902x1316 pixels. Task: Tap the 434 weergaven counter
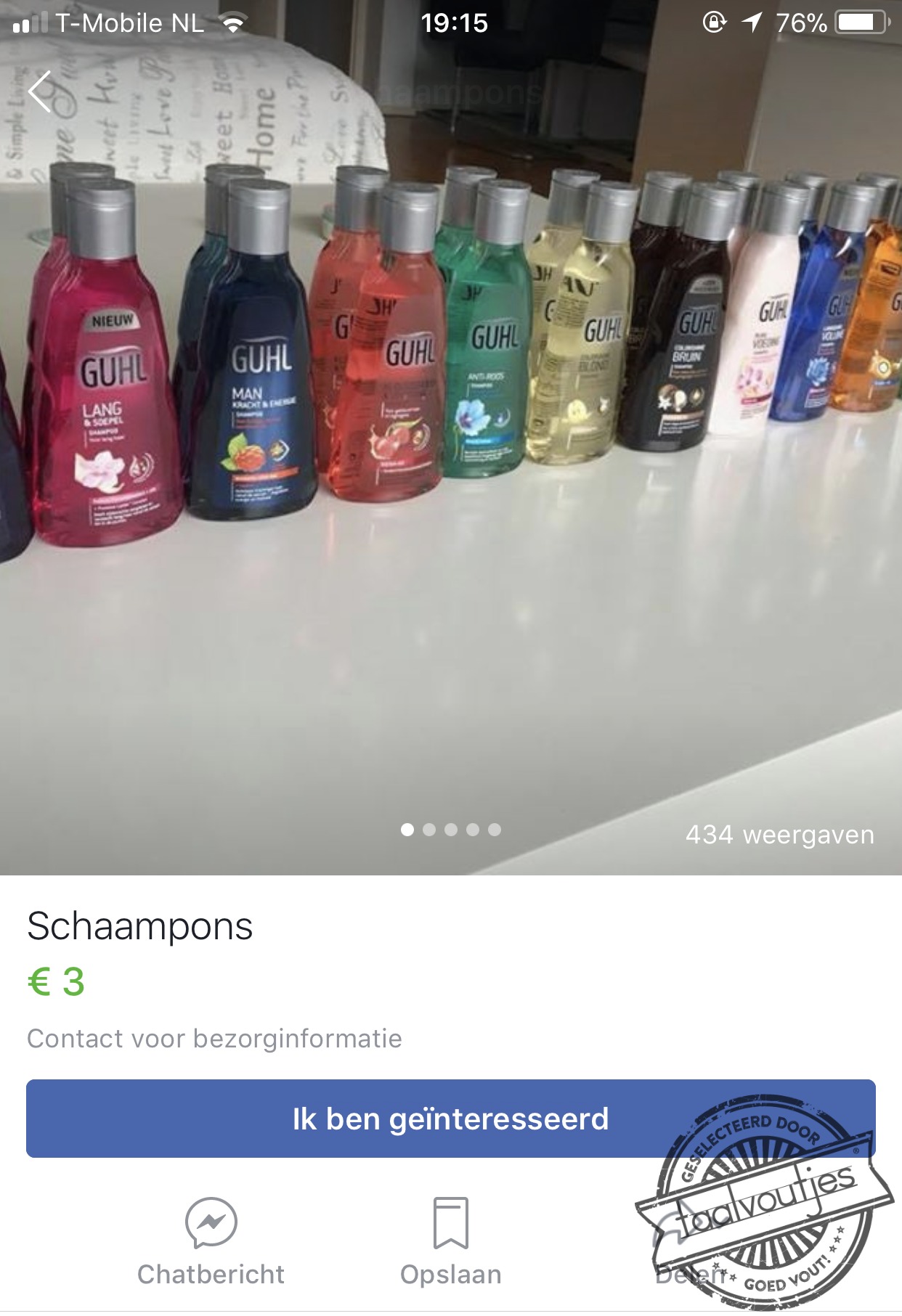[x=780, y=835]
